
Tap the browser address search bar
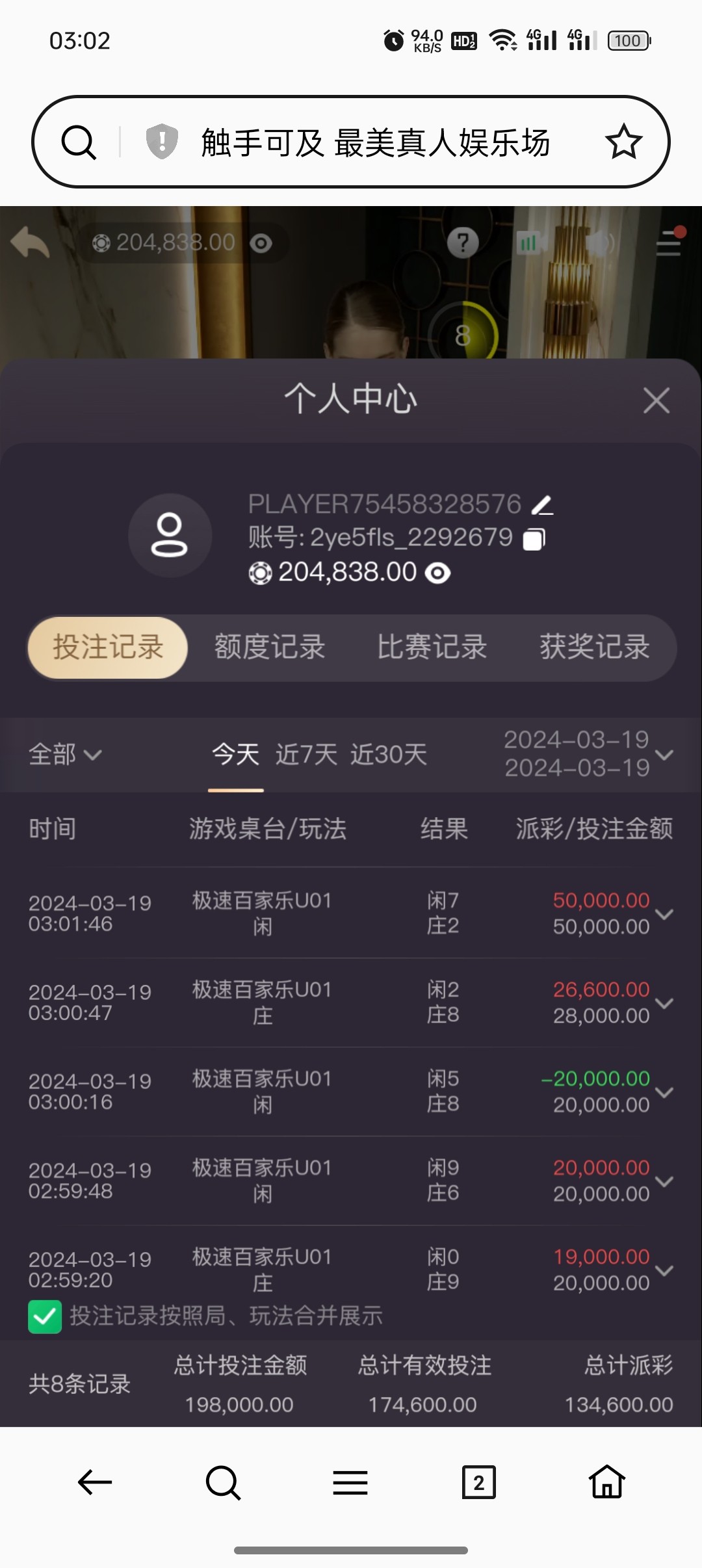374,142
